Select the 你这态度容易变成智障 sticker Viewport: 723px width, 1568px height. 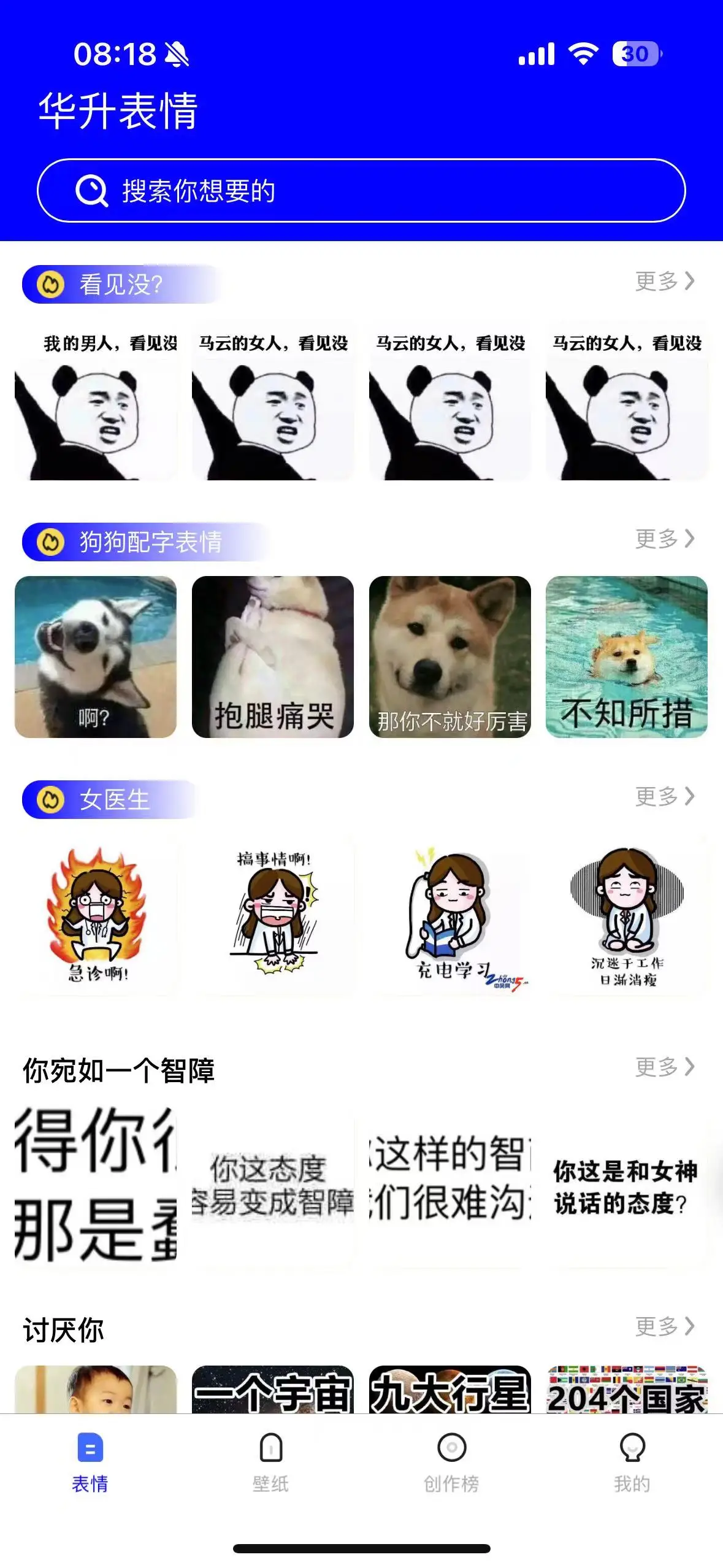[272, 1187]
